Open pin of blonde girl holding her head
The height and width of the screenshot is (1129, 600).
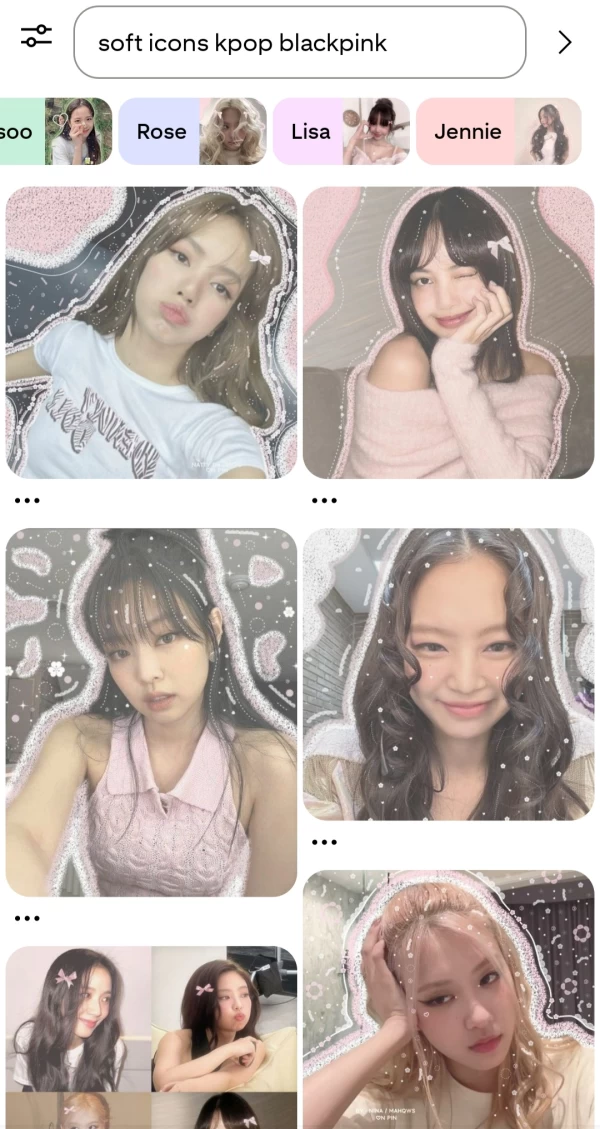(x=448, y=998)
